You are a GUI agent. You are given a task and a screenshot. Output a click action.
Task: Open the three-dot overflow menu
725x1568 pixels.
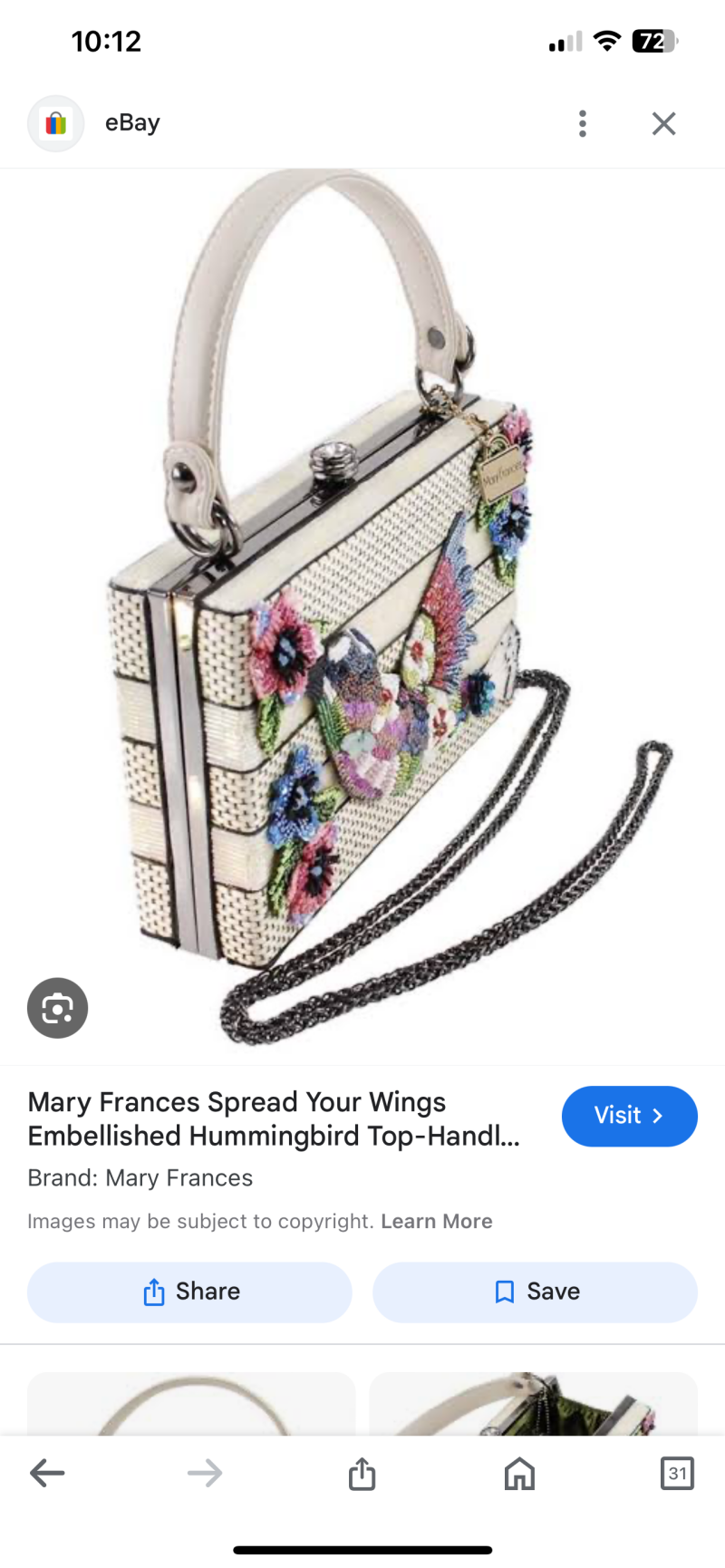click(x=583, y=123)
